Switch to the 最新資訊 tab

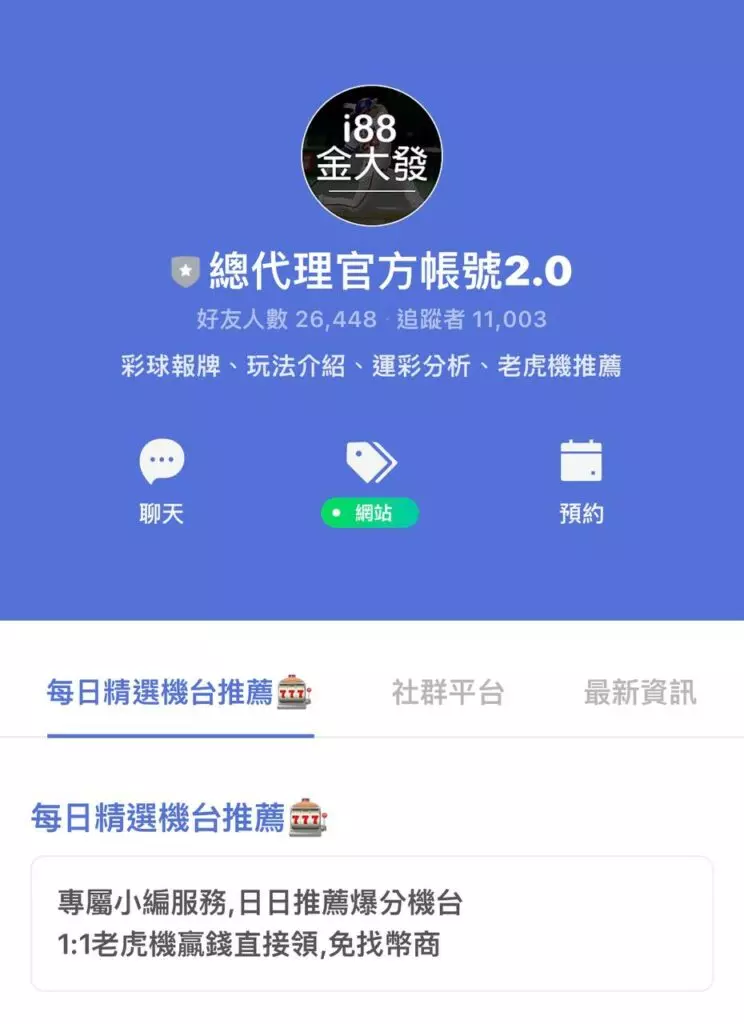[640, 692]
